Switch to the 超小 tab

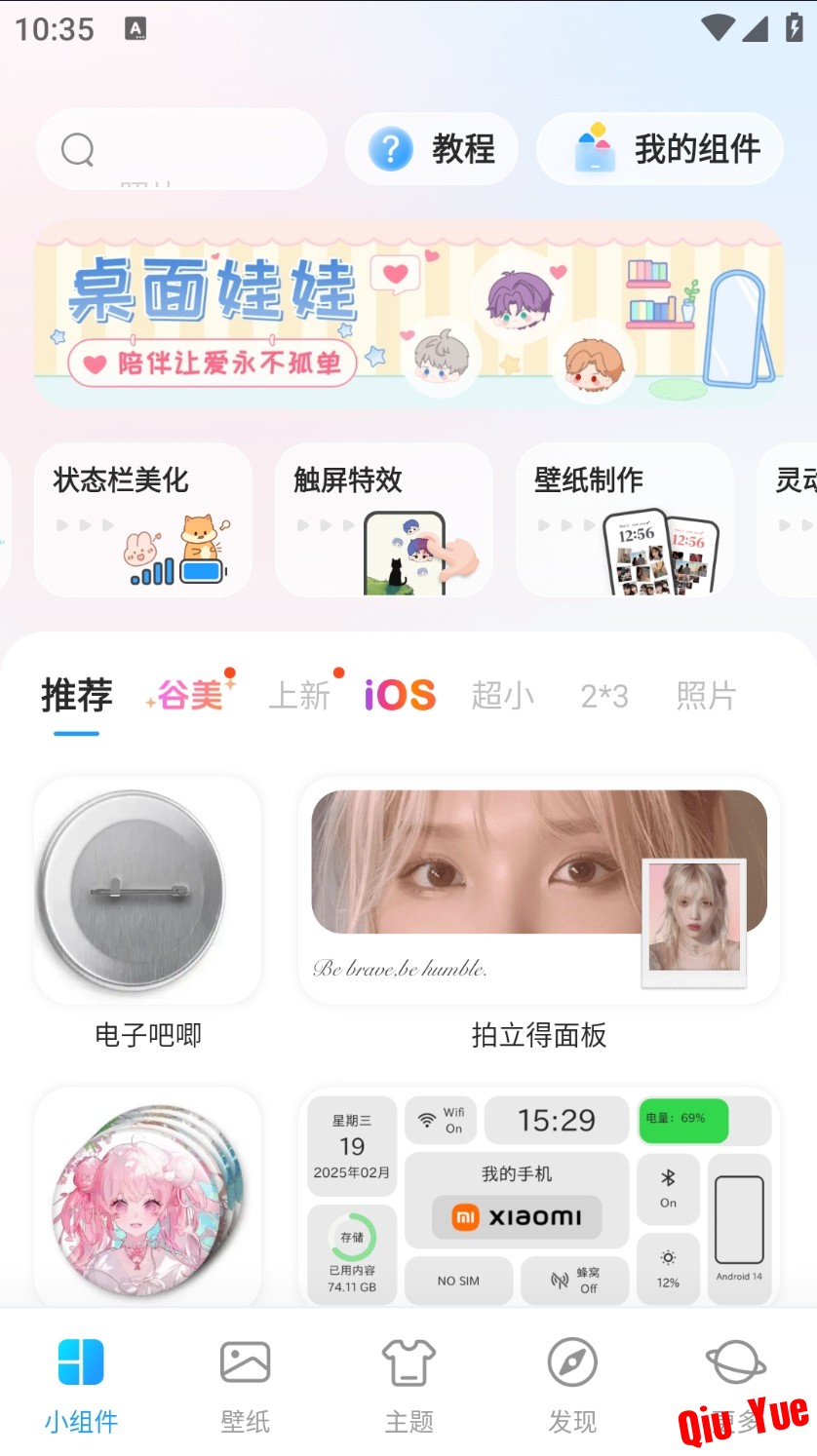pos(502,695)
